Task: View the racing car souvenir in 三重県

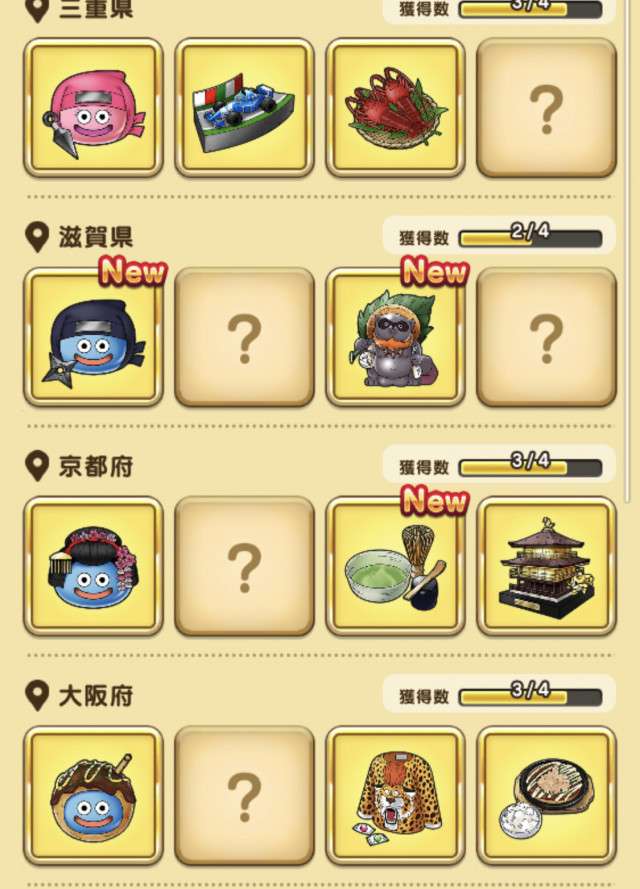Action: coord(244,108)
